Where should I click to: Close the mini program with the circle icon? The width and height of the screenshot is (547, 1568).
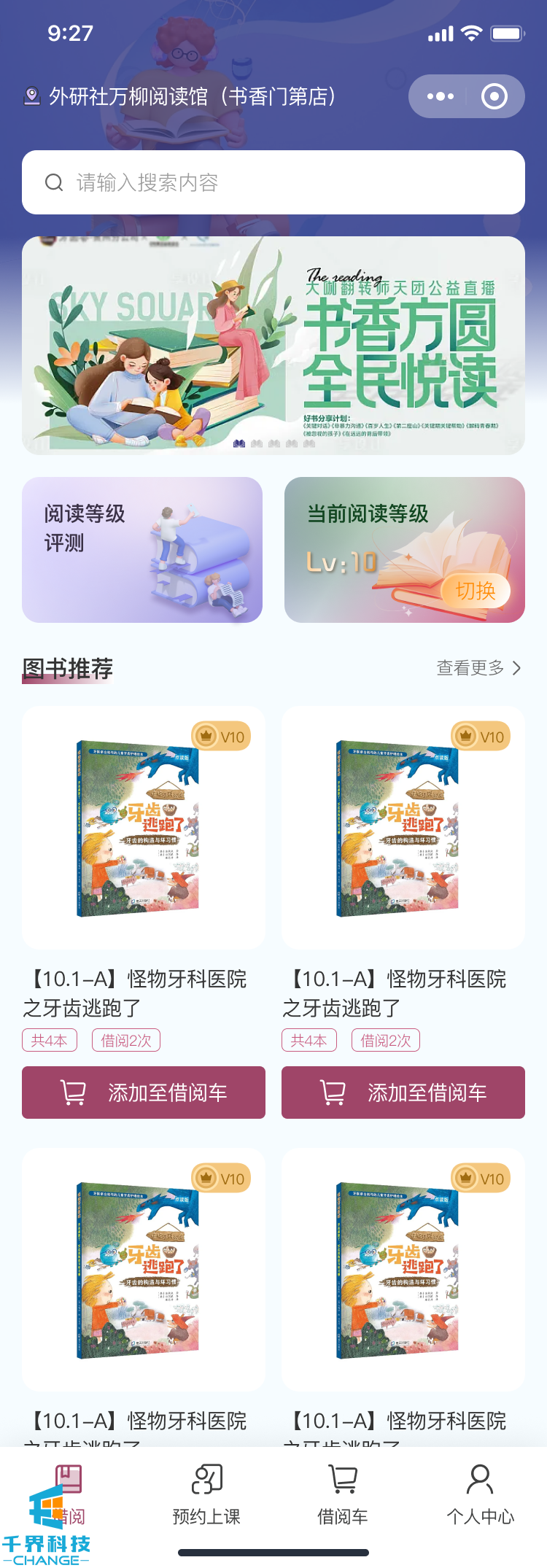pyautogui.click(x=494, y=96)
